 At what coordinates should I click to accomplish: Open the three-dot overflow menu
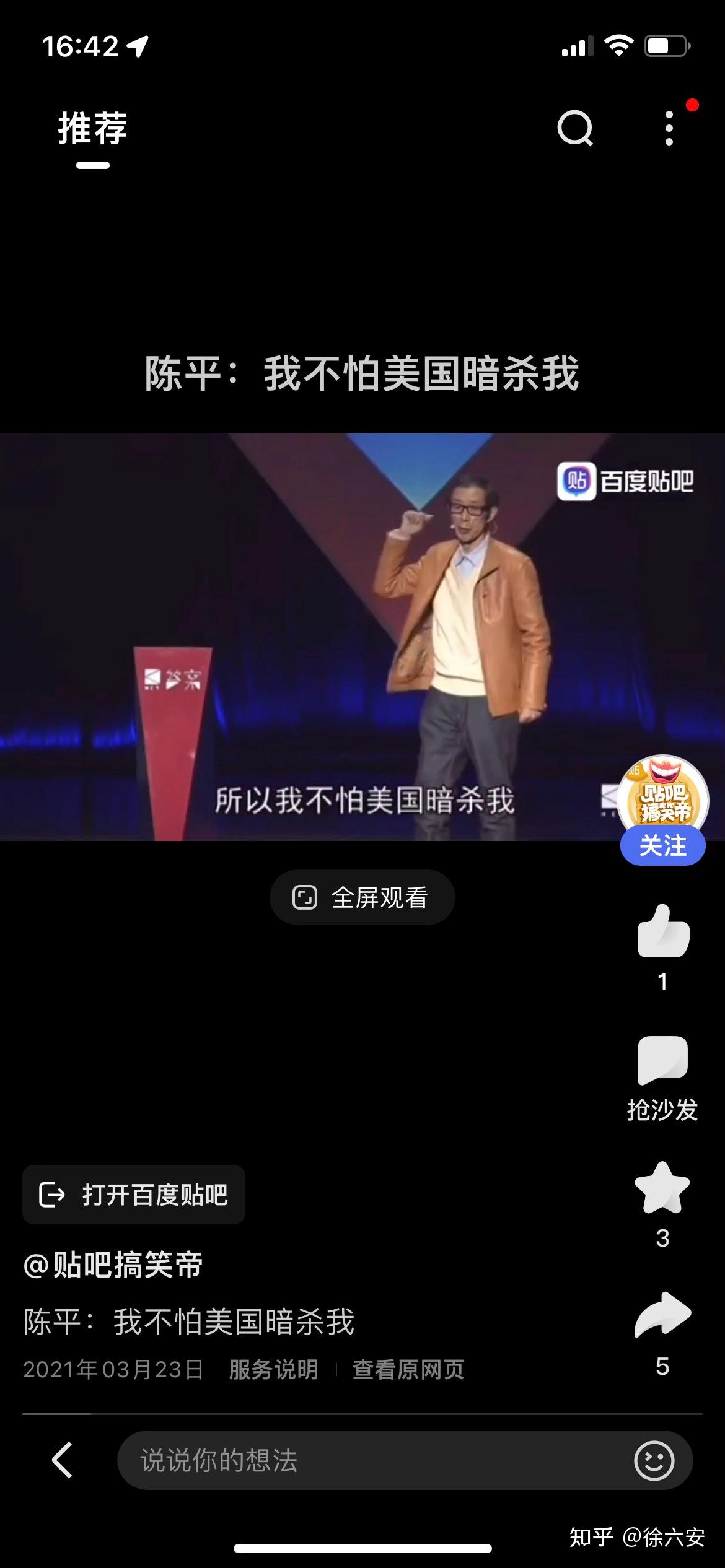coord(669,128)
